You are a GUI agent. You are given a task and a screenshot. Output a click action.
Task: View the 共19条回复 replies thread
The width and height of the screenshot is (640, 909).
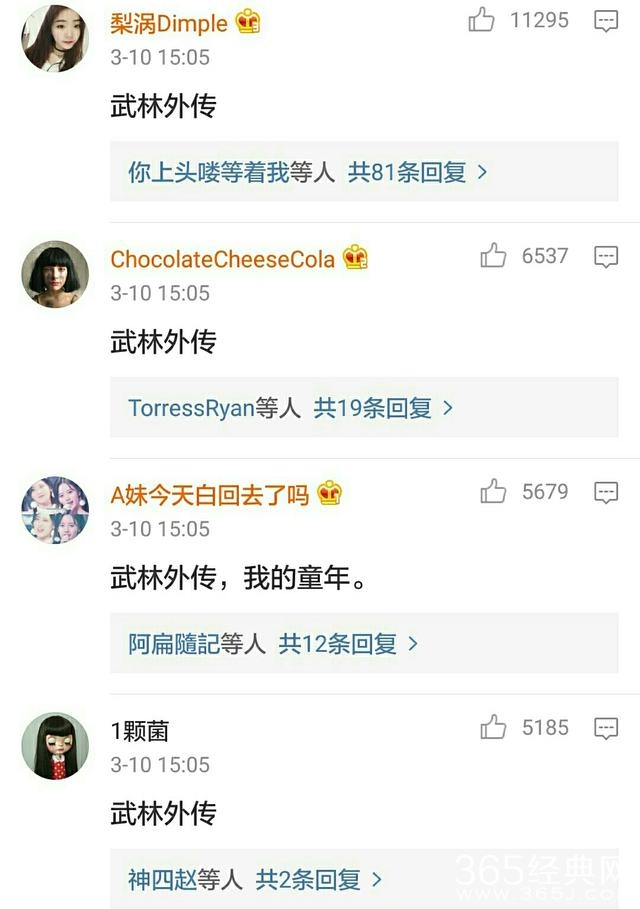[383, 408]
